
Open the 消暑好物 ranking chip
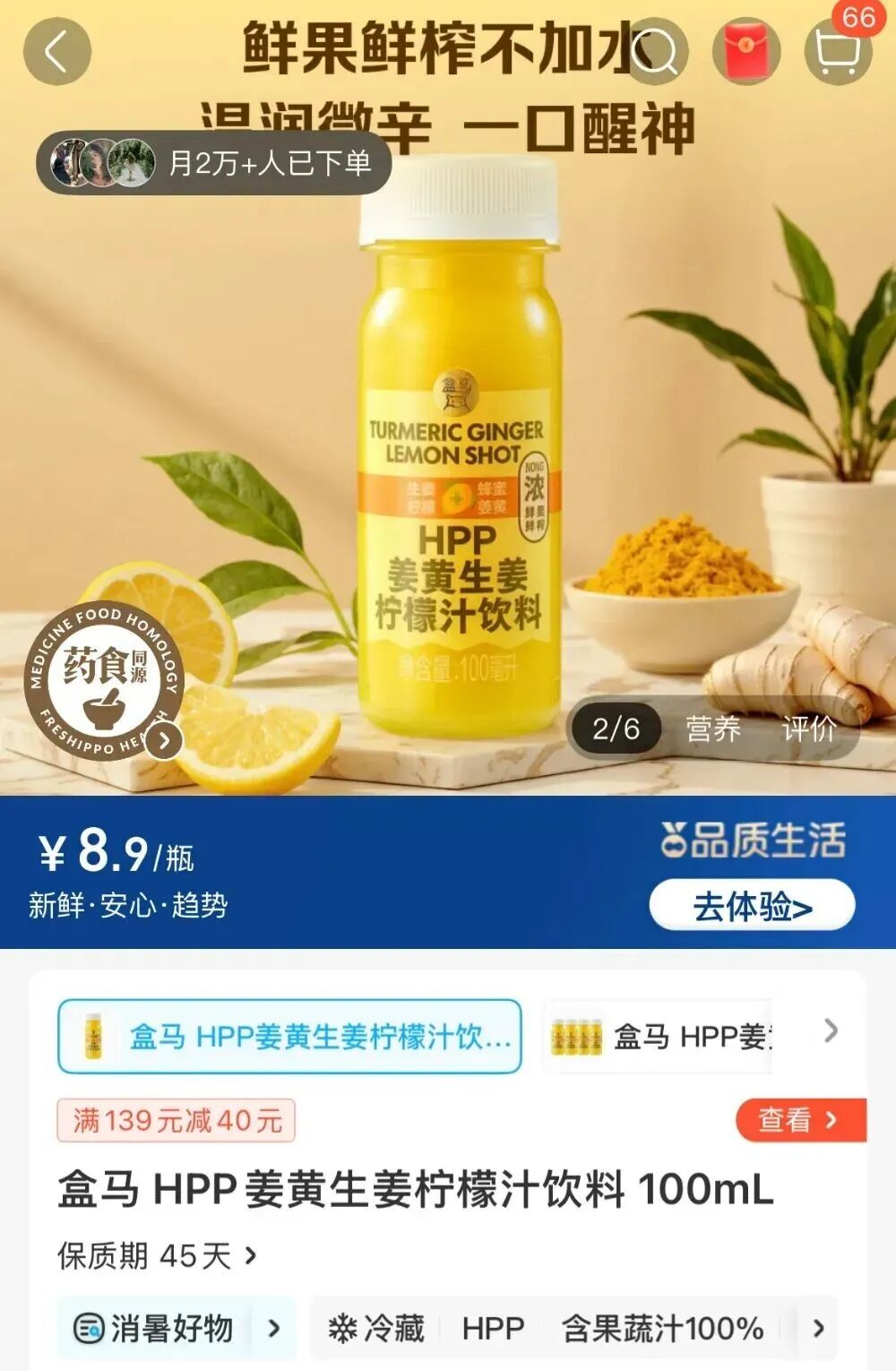[x=177, y=1328]
